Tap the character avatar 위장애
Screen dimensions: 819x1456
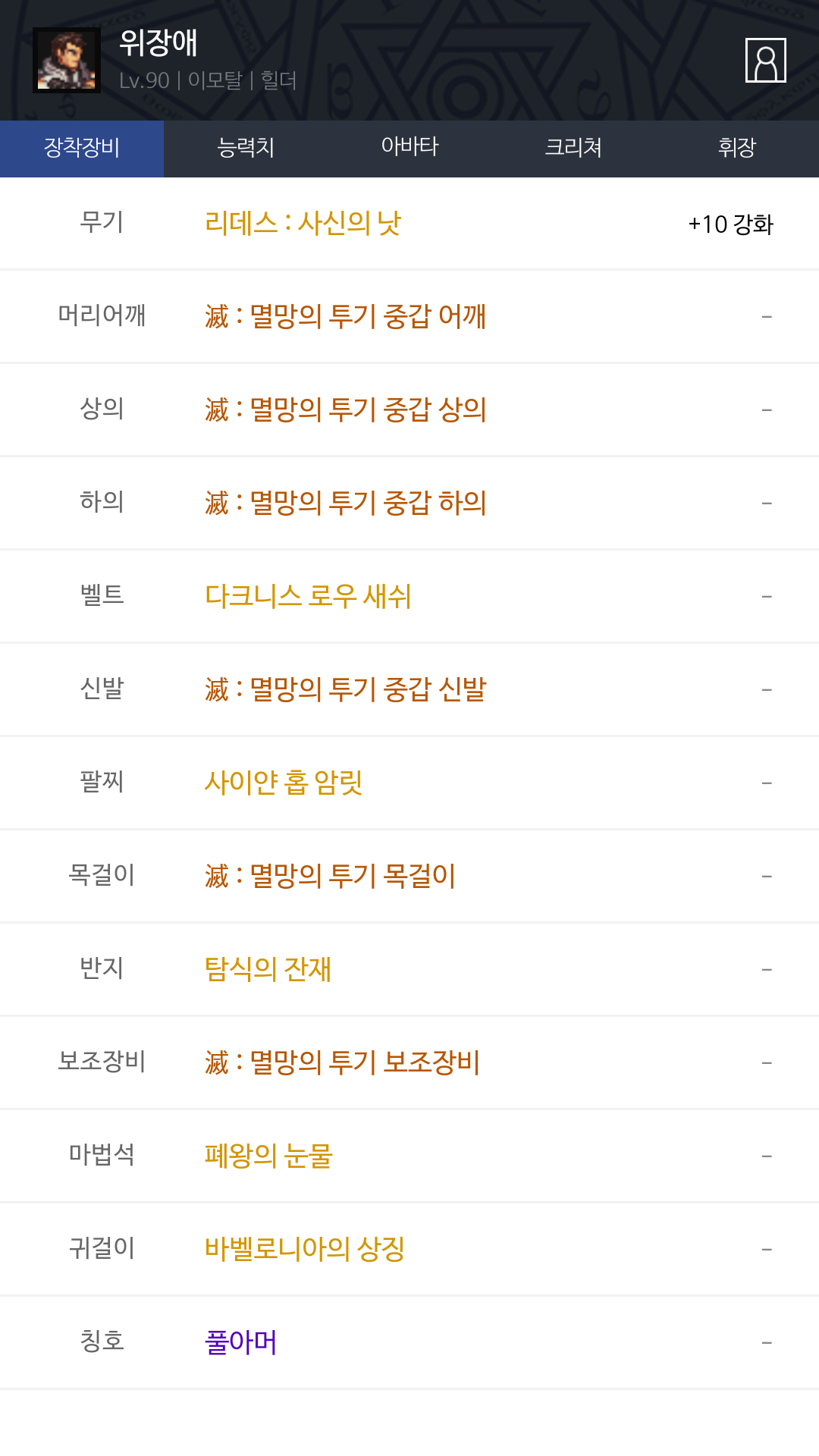(x=67, y=60)
